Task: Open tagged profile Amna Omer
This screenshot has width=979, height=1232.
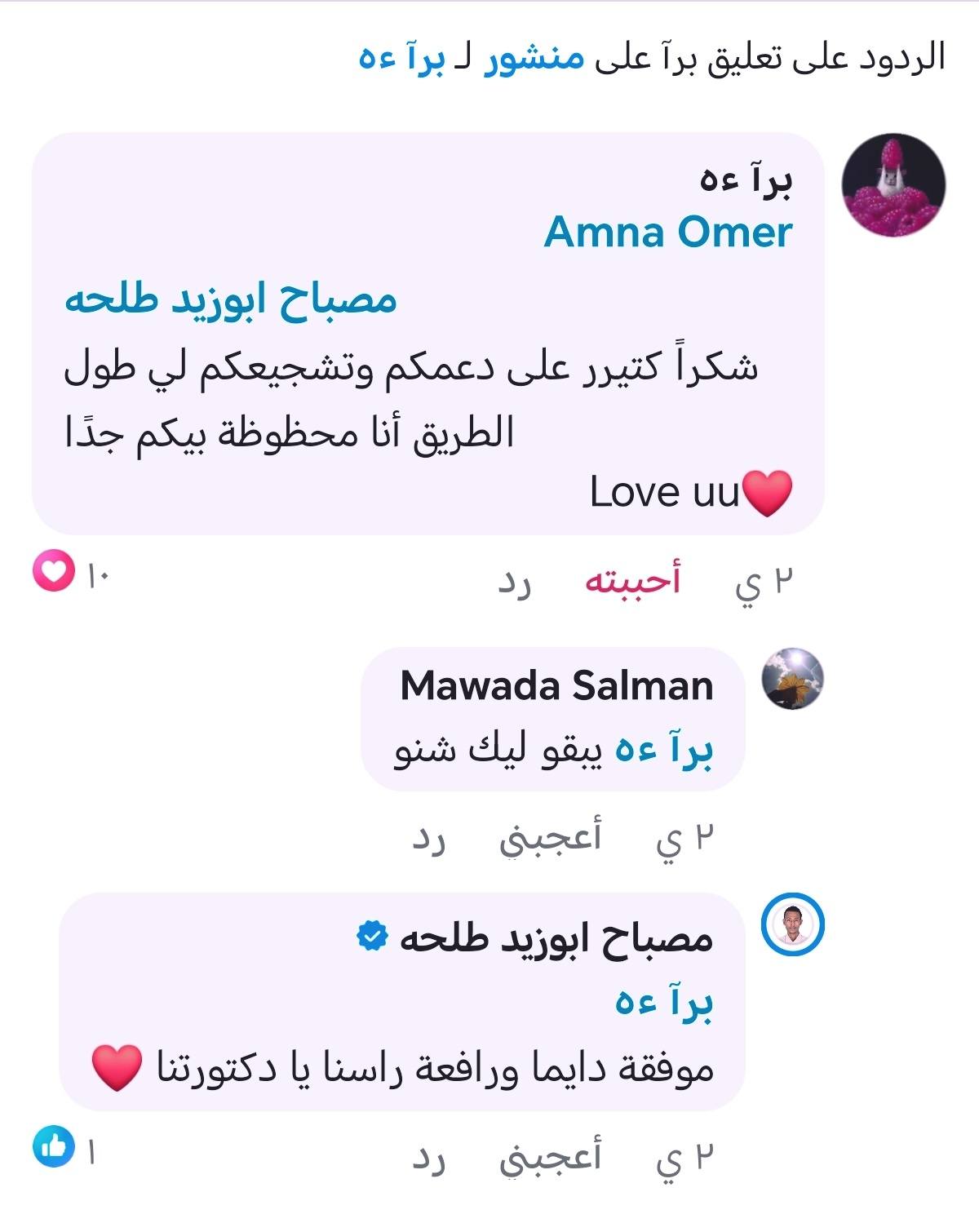Action: [x=667, y=233]
